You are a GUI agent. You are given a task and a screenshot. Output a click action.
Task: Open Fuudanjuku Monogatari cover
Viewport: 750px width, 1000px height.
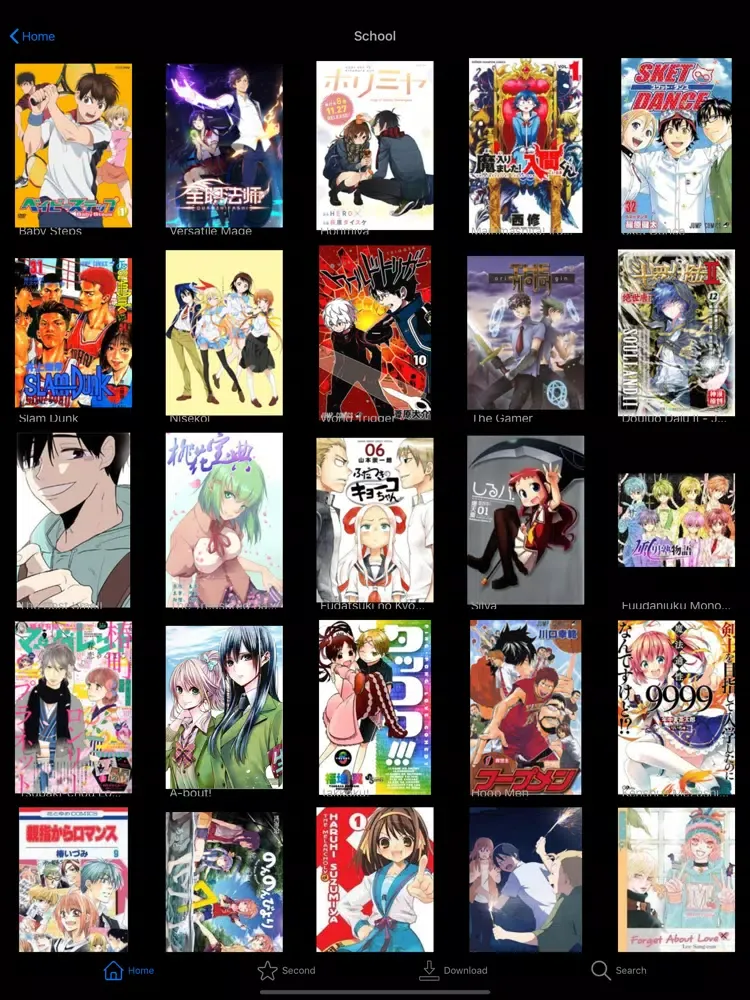[x=676, y=522]
